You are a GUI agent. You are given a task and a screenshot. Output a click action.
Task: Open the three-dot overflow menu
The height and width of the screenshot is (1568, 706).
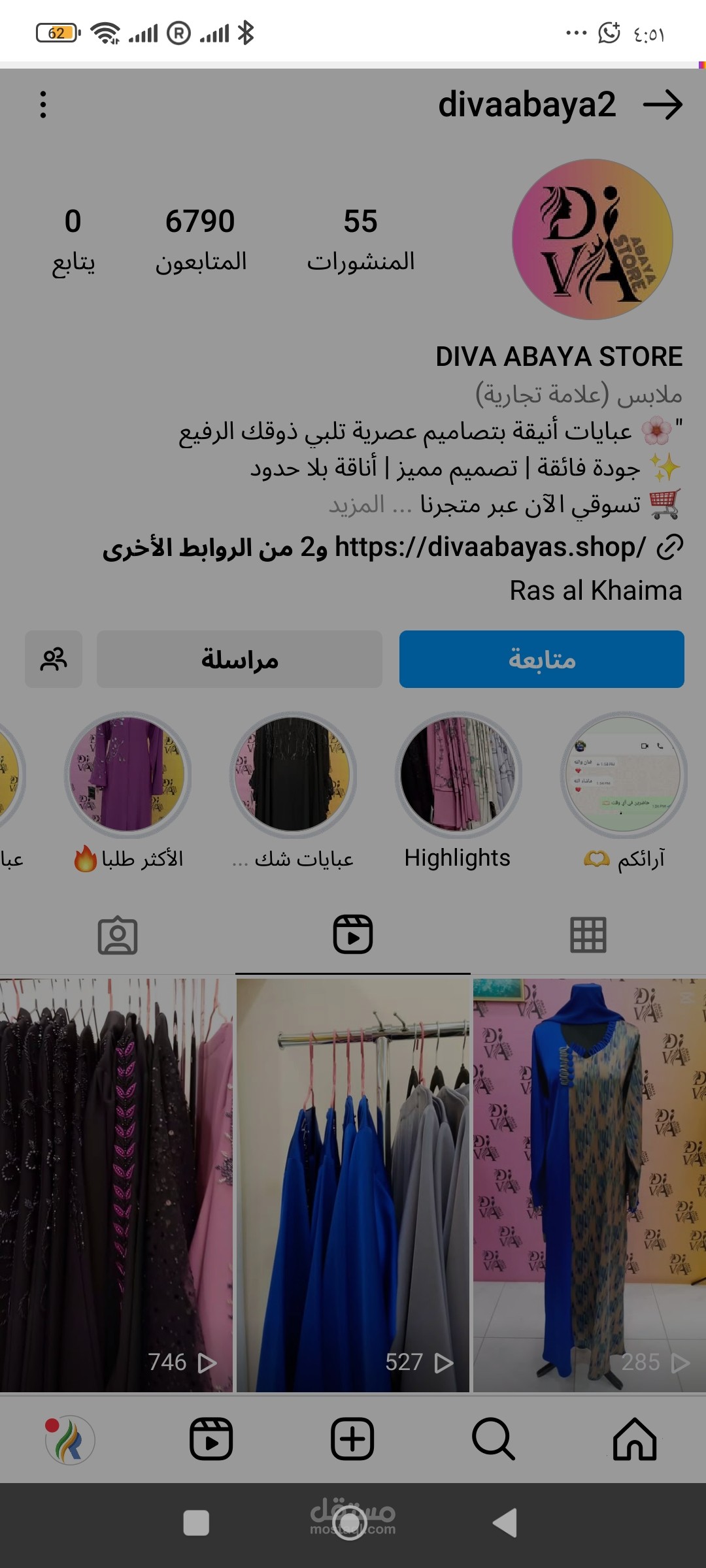click(43, 105)
